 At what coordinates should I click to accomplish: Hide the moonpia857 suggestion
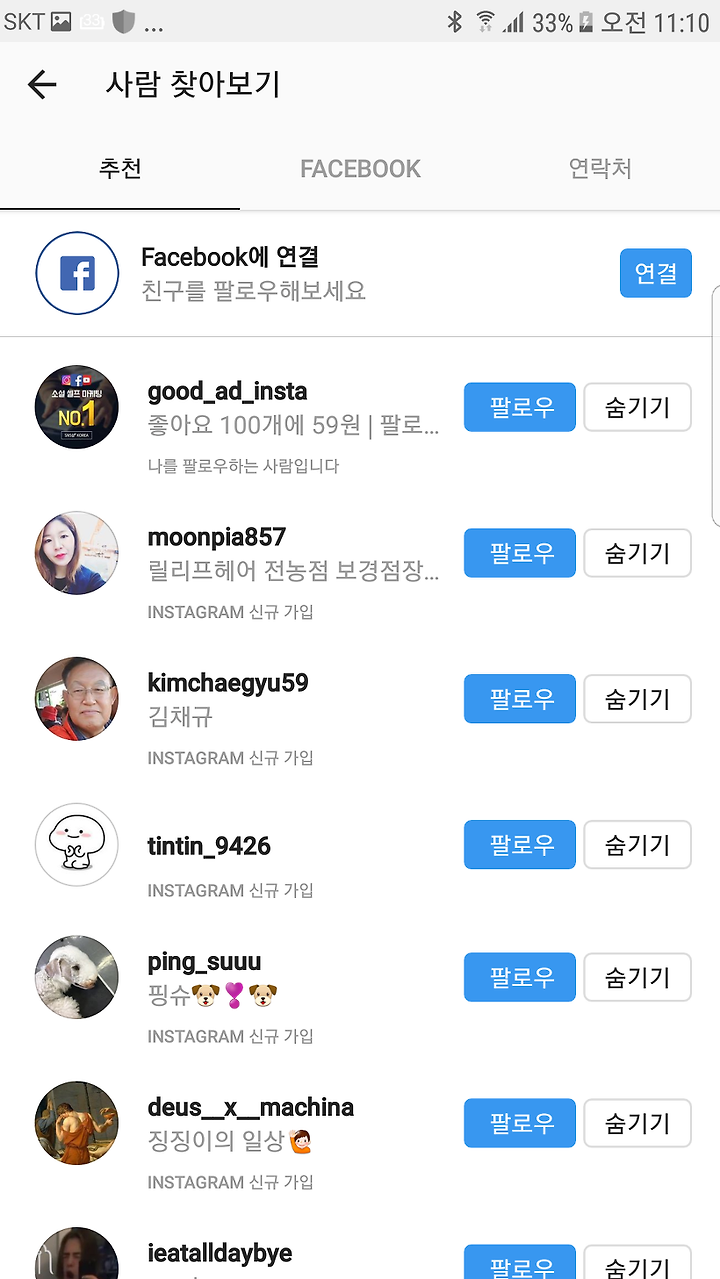[638, 553]
